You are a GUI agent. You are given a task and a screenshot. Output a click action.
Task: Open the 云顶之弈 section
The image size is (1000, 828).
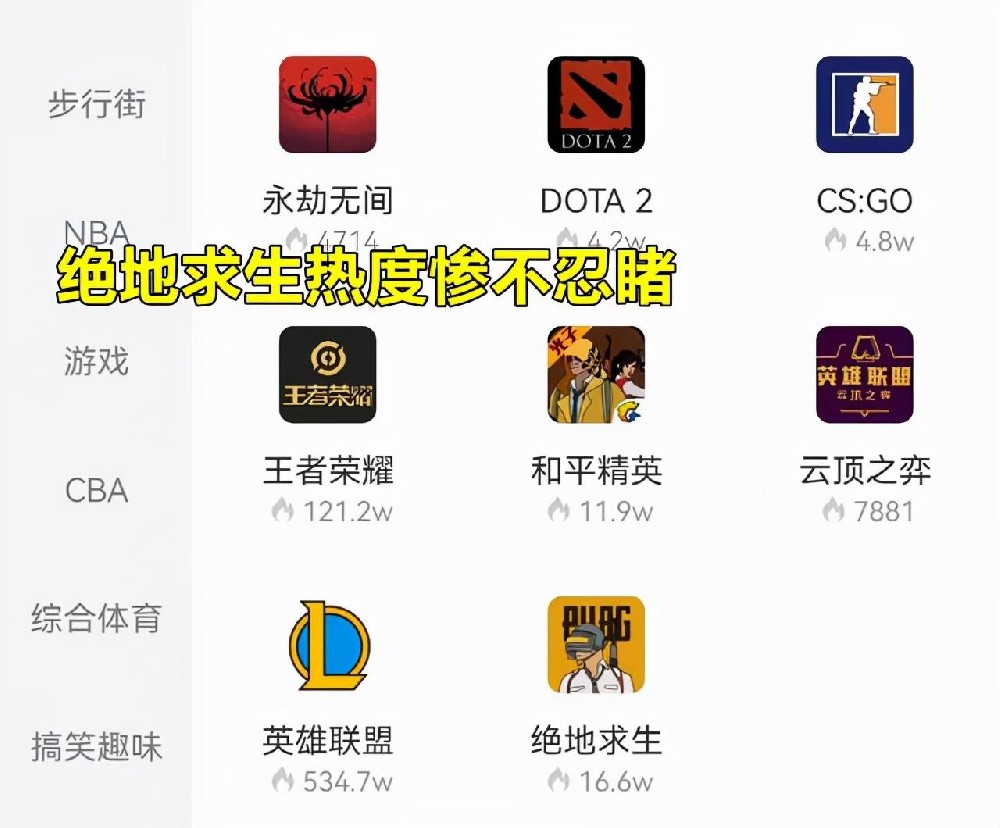coord(864,375)
